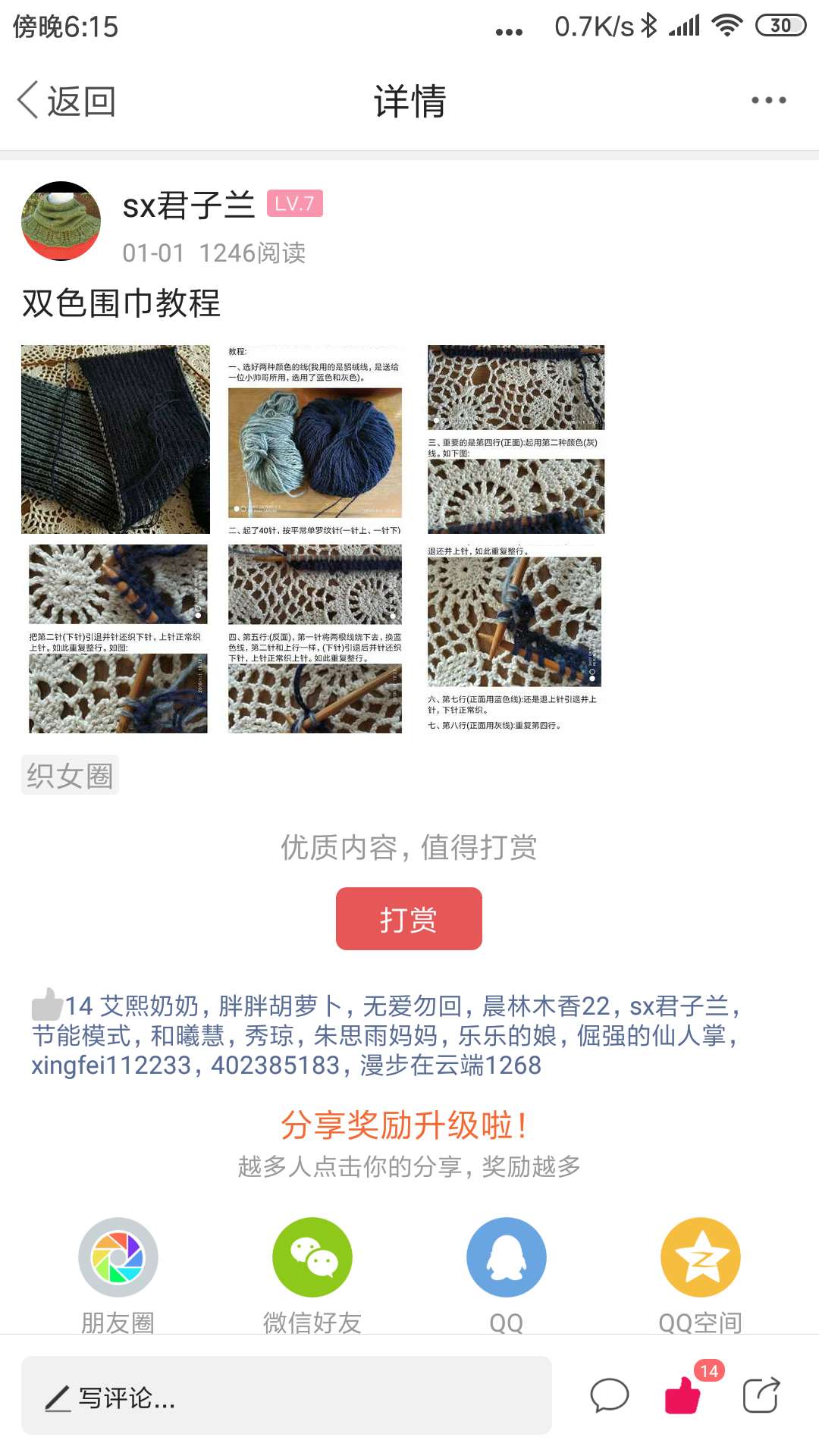Open the bottom-left tutorial image with 第二针 caption
Screen dimensions: 819x1456
coord(118,639)
